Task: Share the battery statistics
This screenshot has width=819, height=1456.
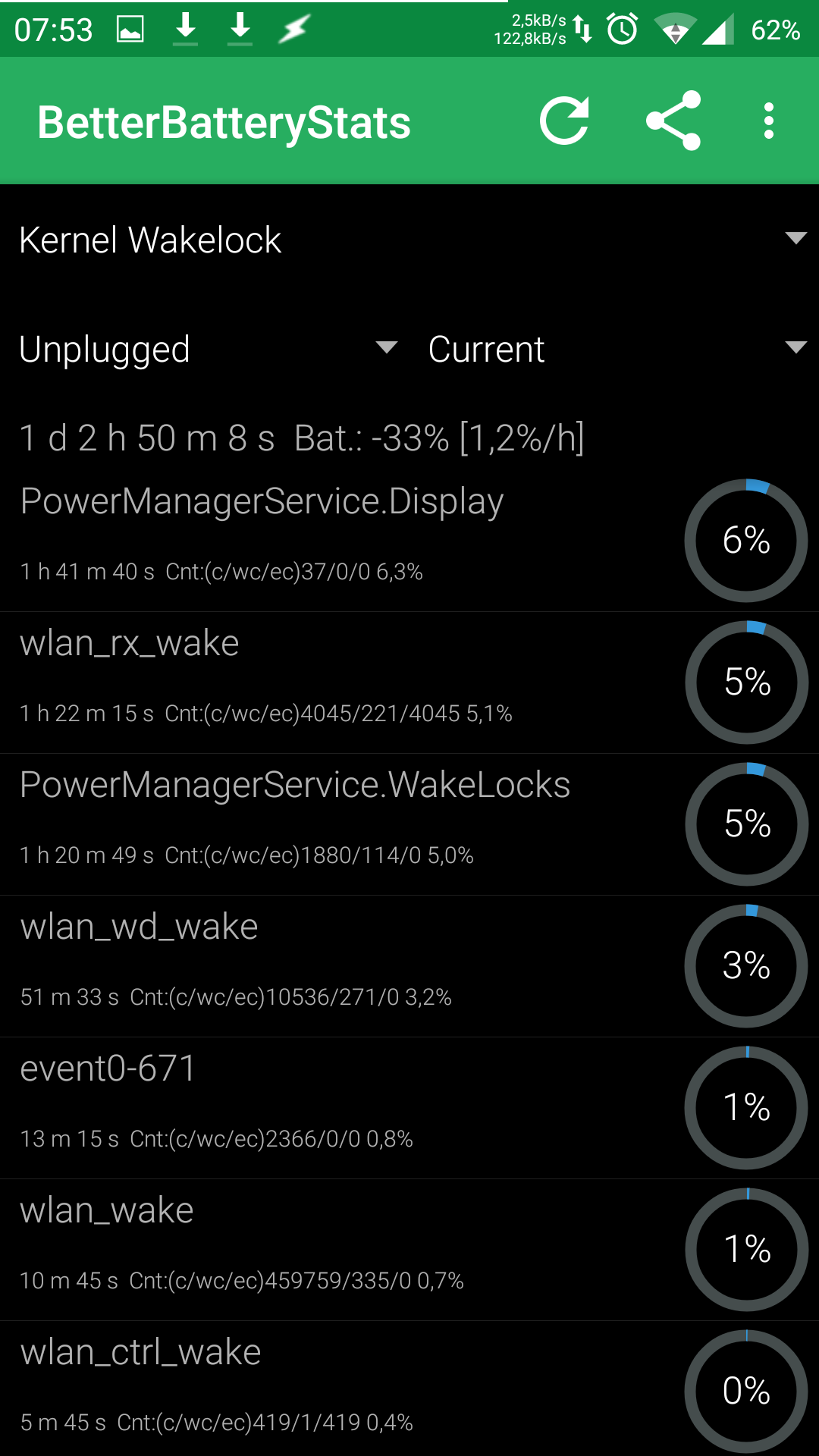Action: [673, 121]
